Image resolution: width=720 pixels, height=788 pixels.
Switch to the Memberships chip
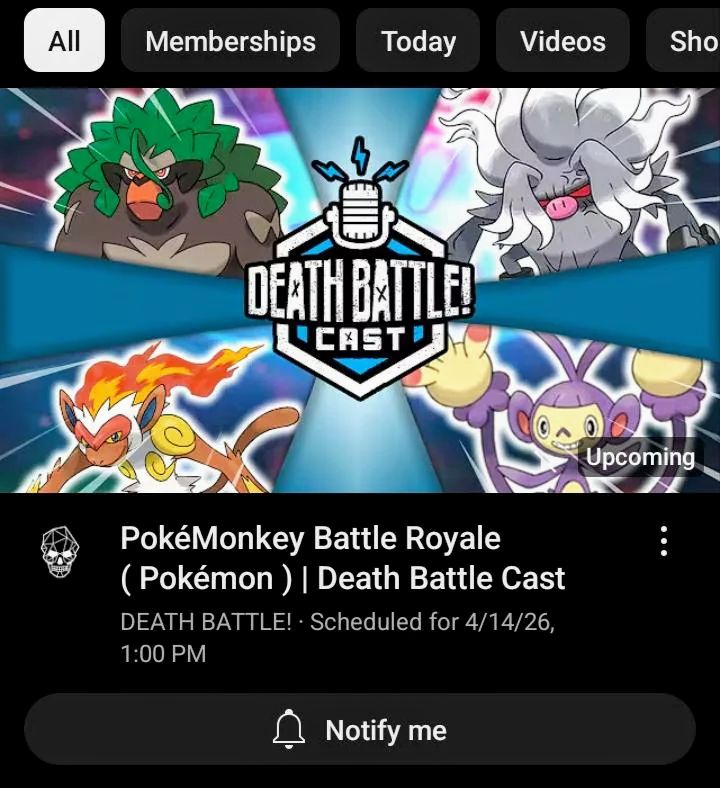click(230, 41)
